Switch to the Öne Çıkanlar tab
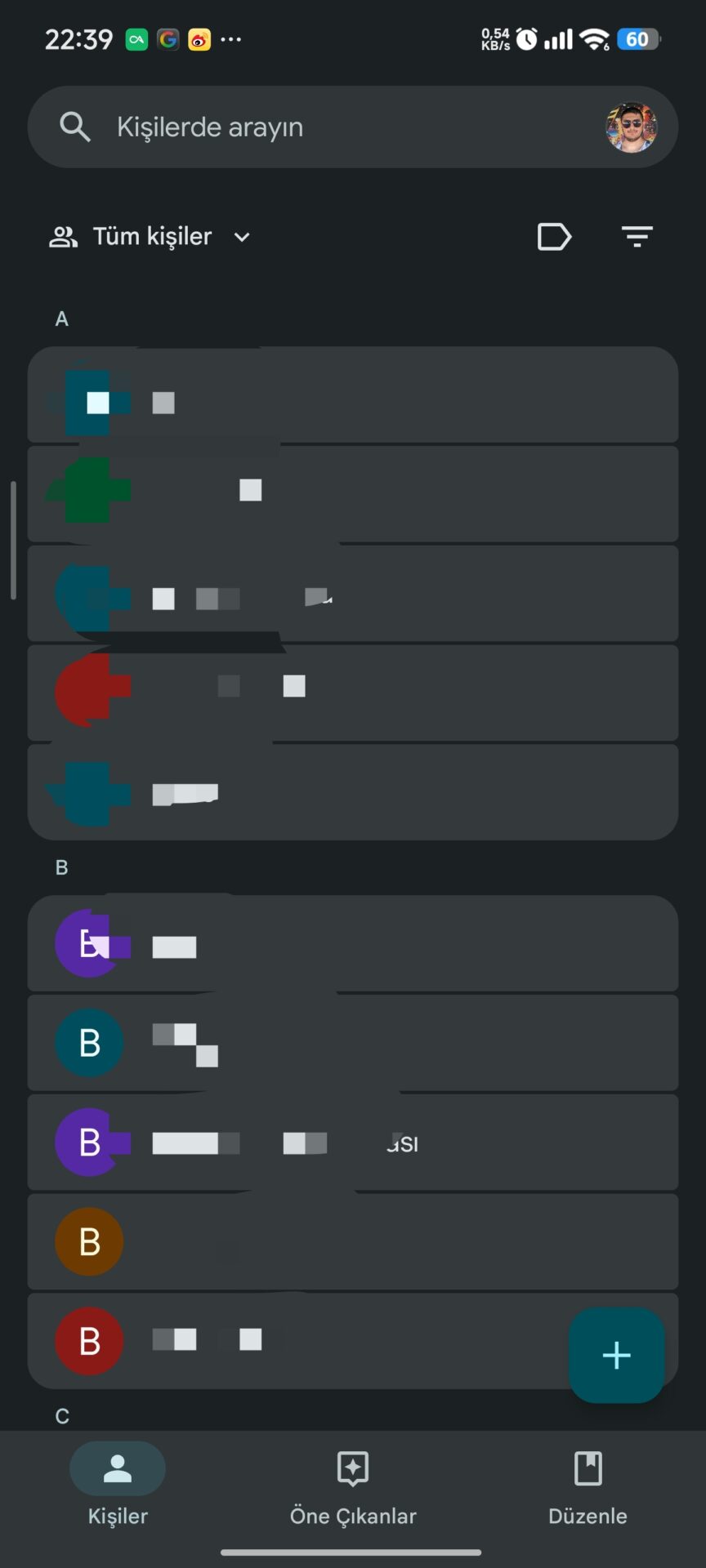This screenshot has height=1568, width=706. tap(353, 1485)
